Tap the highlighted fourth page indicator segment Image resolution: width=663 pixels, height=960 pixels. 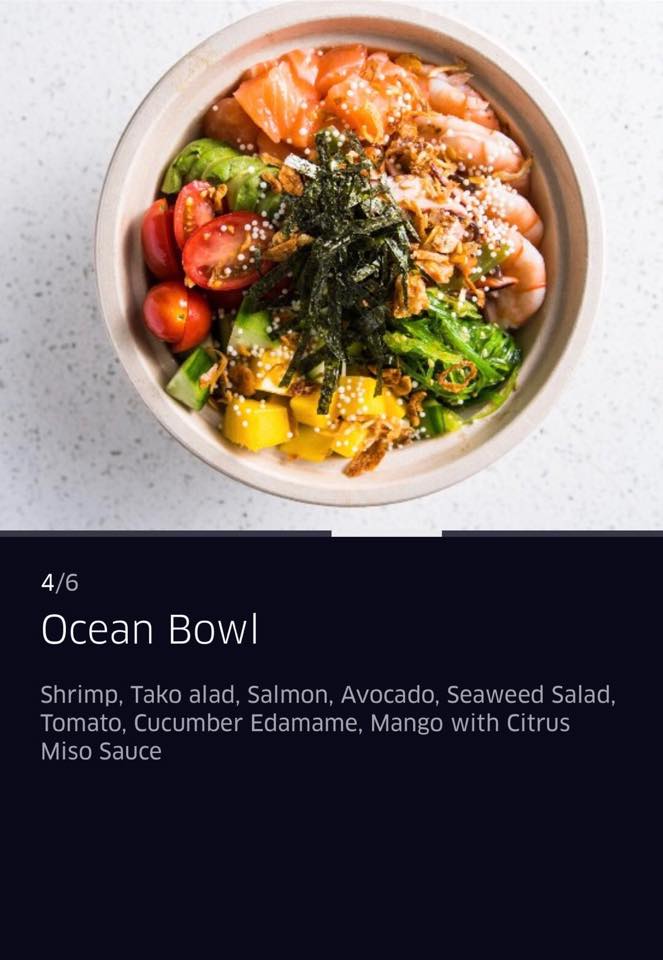[387, 533]
